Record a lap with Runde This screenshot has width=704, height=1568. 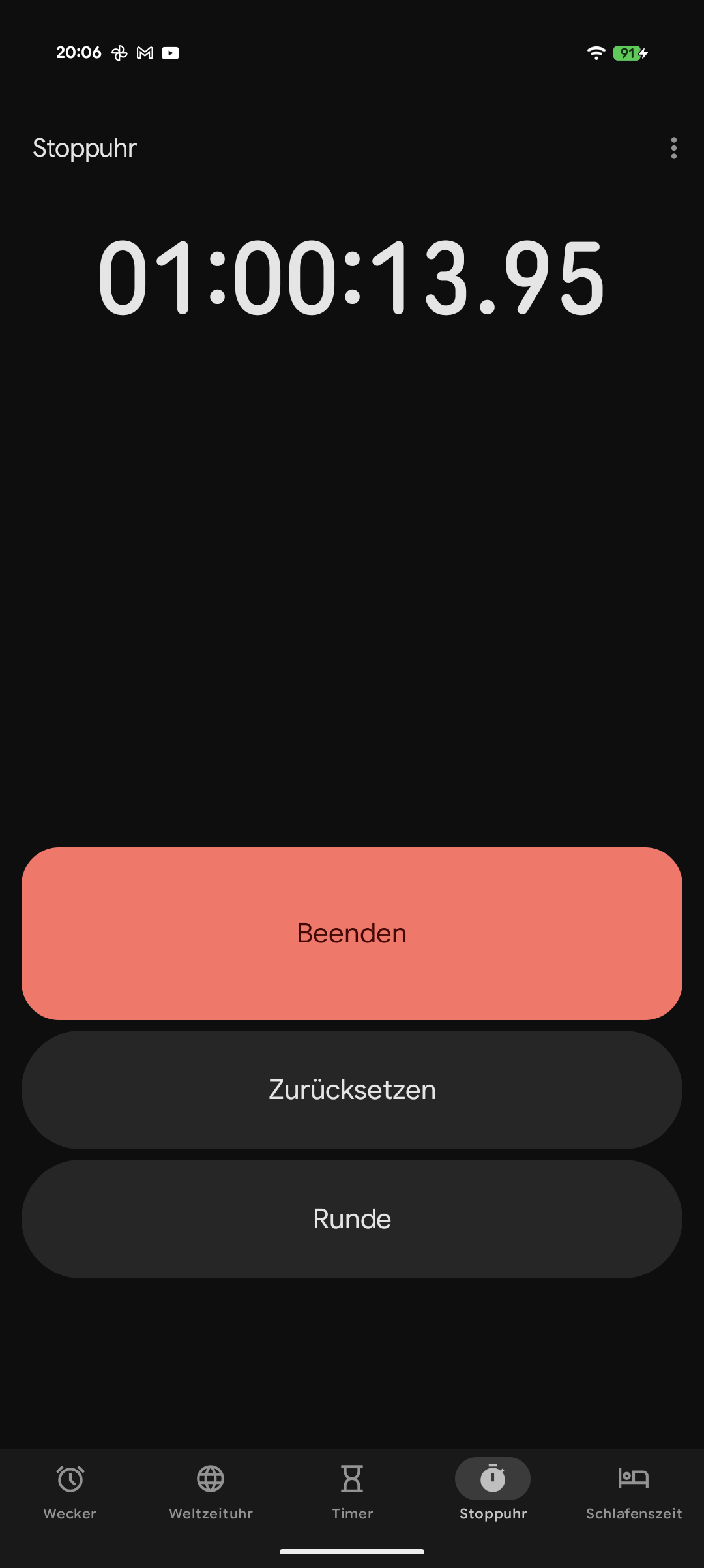pyautogui.click(x=352, y=1219)
